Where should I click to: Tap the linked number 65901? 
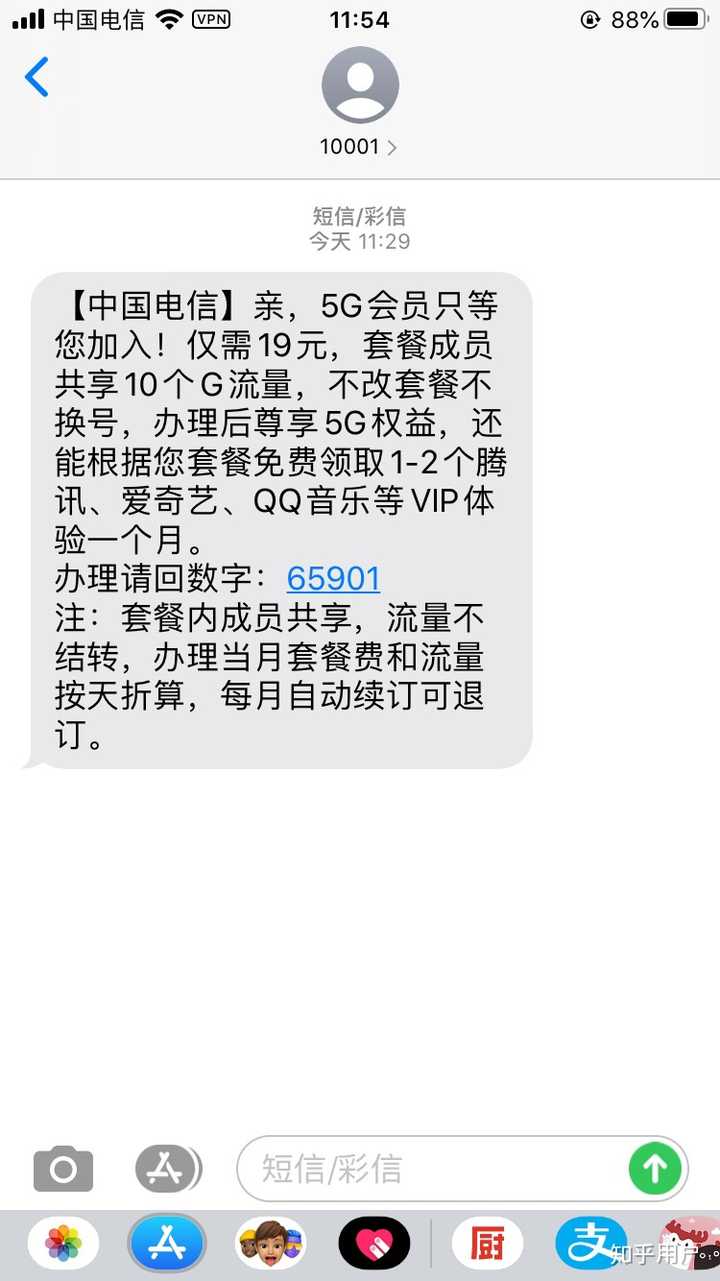point(333,578)
